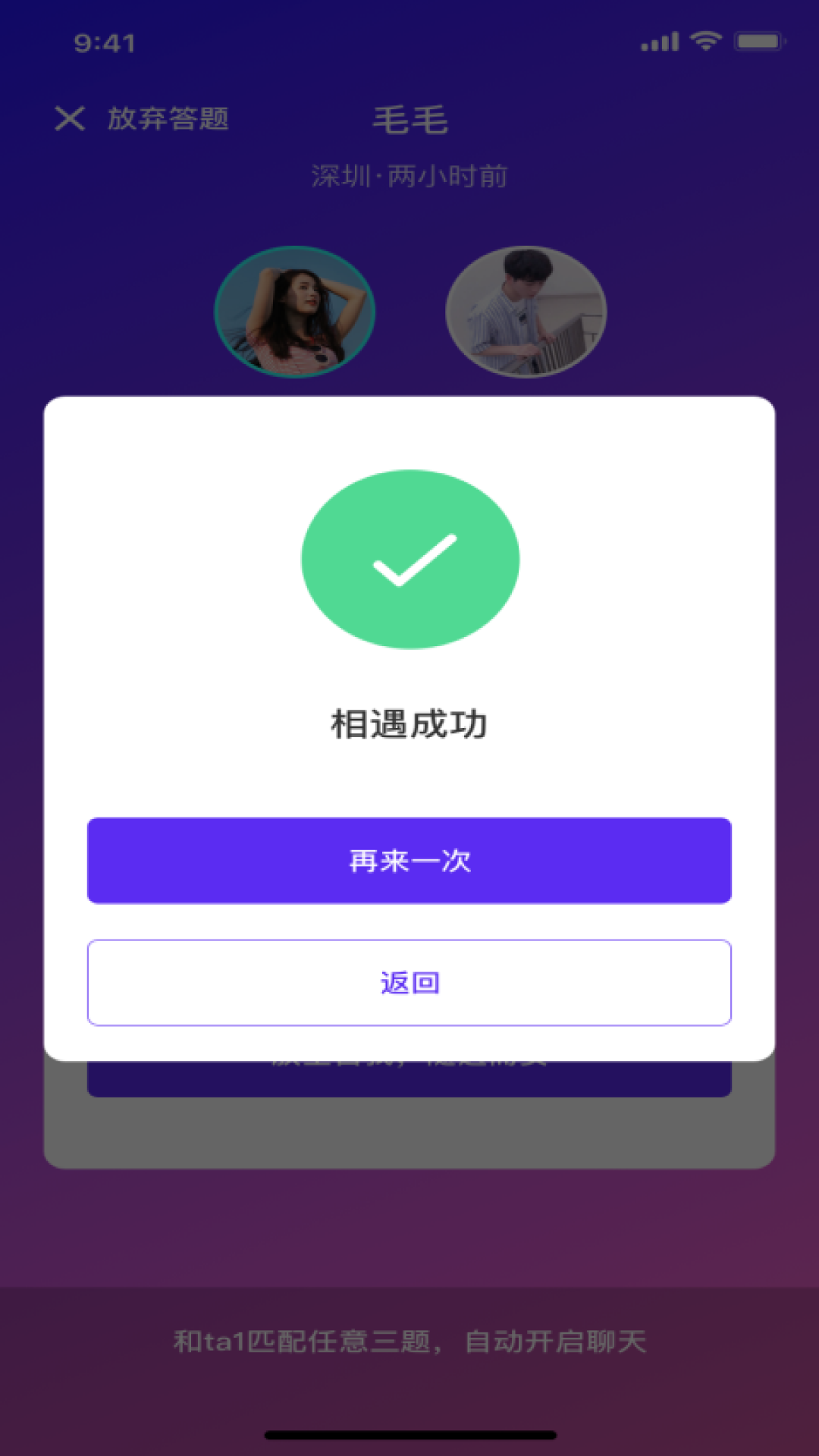Tap the clock time in the status bar
The height and width of the screenshot is (1456, 819).
point(104,43)
